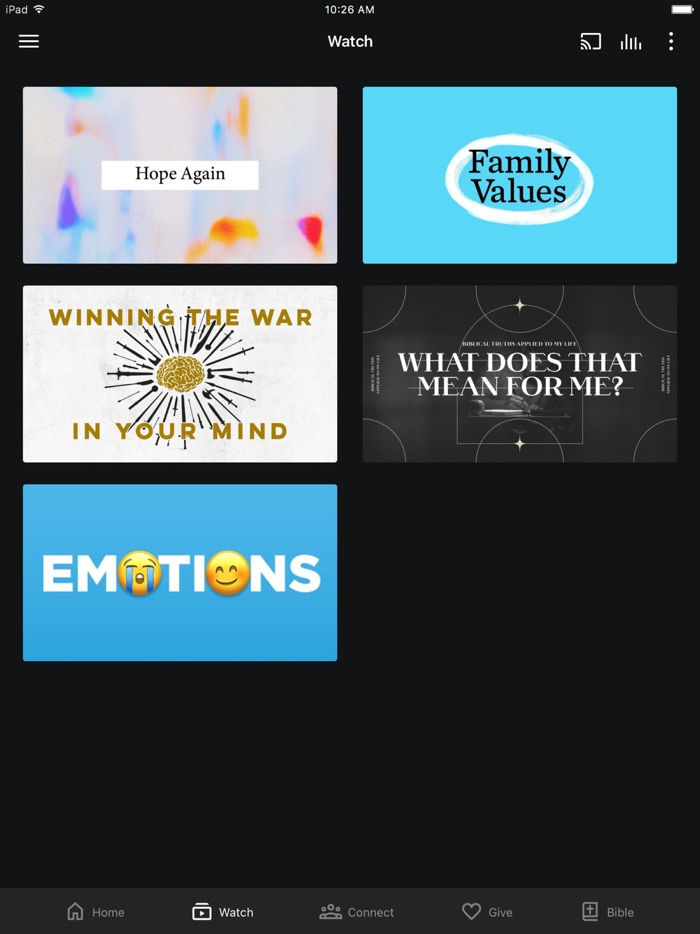The image size is (700, 934).
Task: Open the Bible tab
Action: click(608, 912)
